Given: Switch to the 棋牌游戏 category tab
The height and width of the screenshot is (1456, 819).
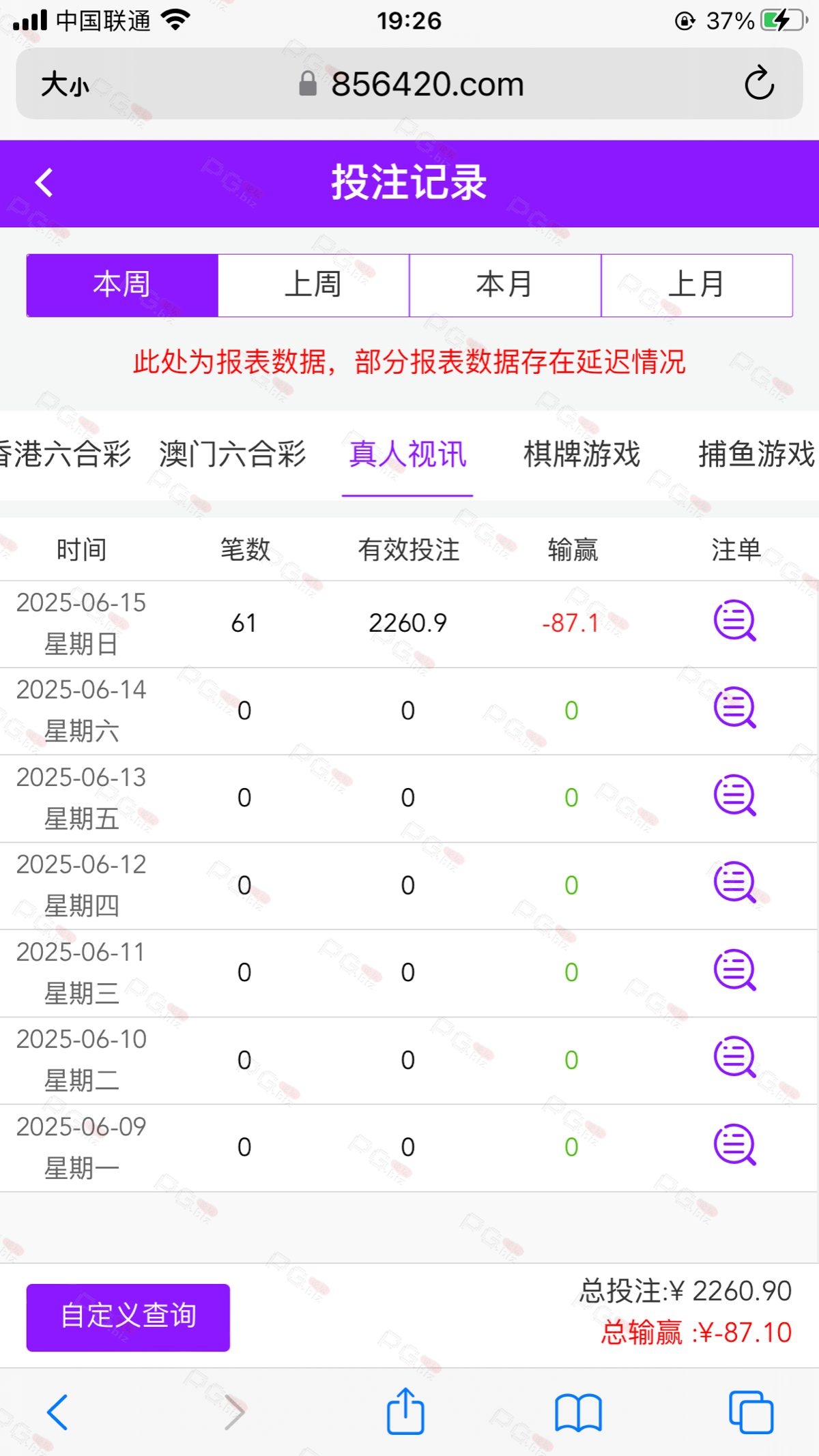Looking at the screenshot, I should pos(581,456).
